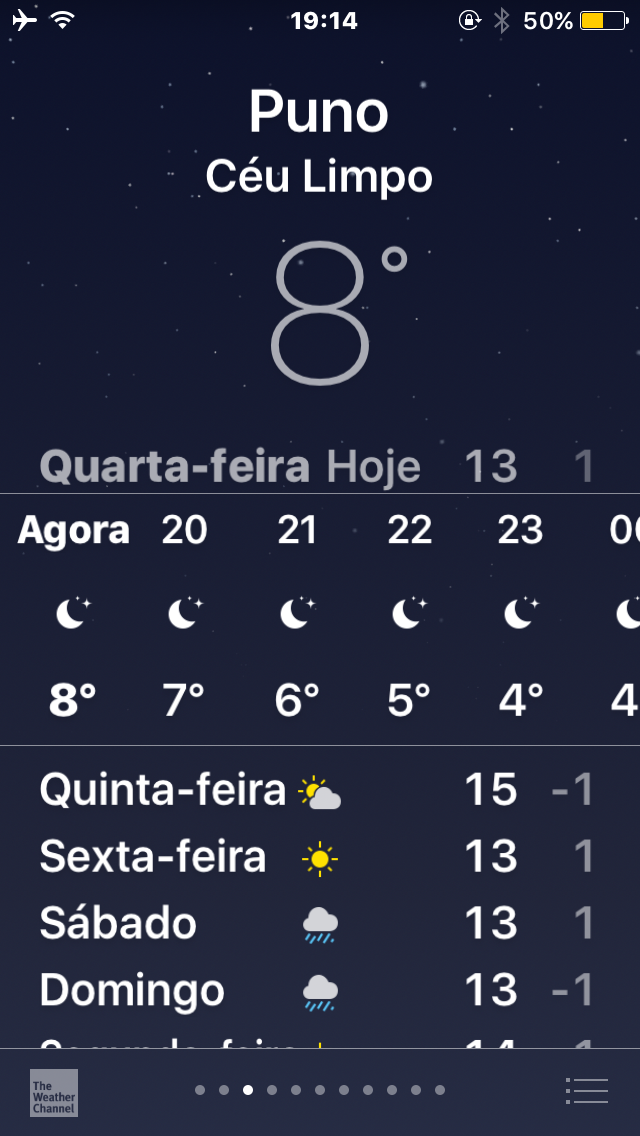Screen dimensions: 640x1136
Task: Tap the city page indicator dots
Action: [x=320, y=1090]
